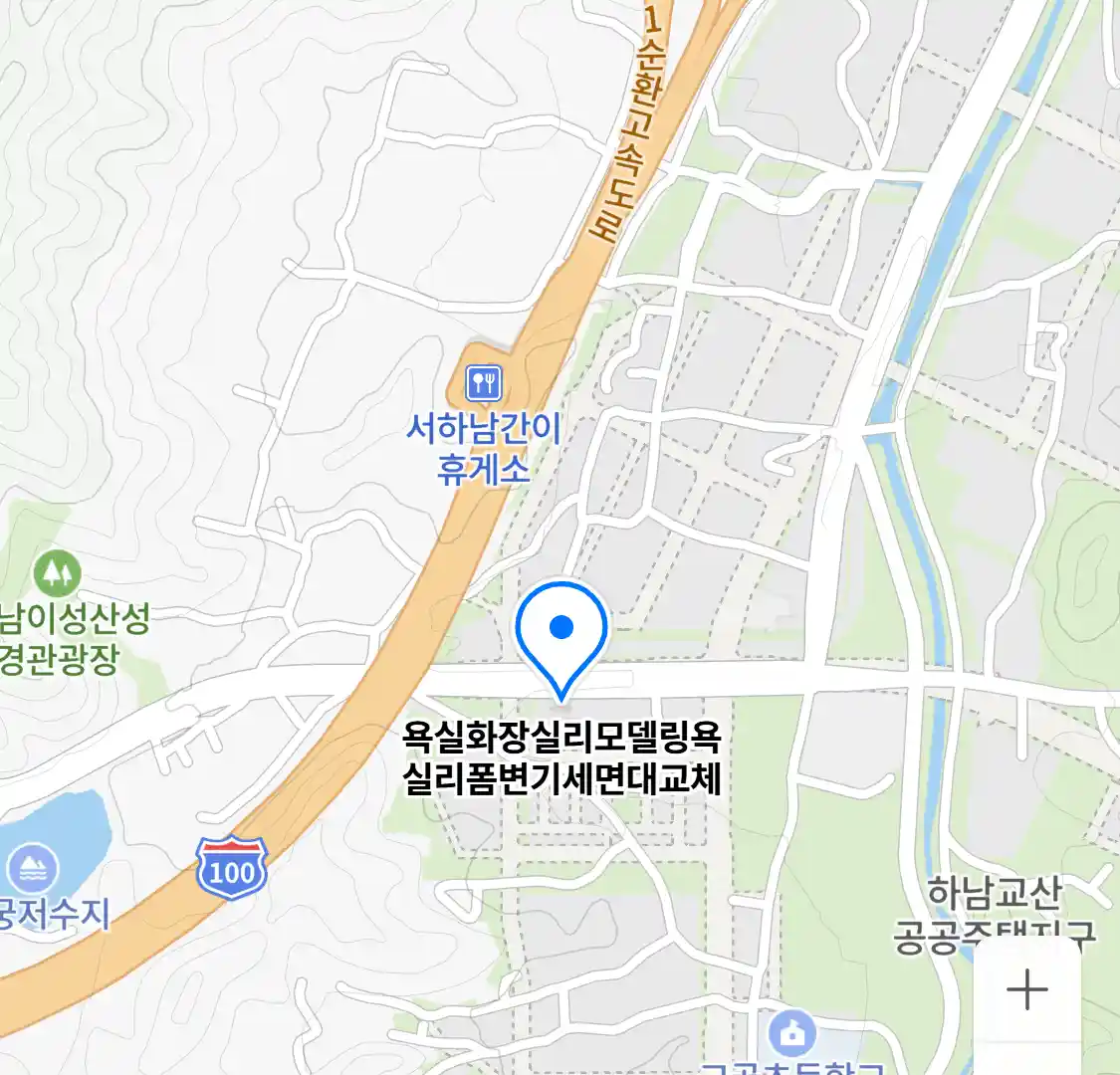Zoom in with the plus button
Screen dimensions: 1120x1075
pyautogui.click(x=1026, y=990)
